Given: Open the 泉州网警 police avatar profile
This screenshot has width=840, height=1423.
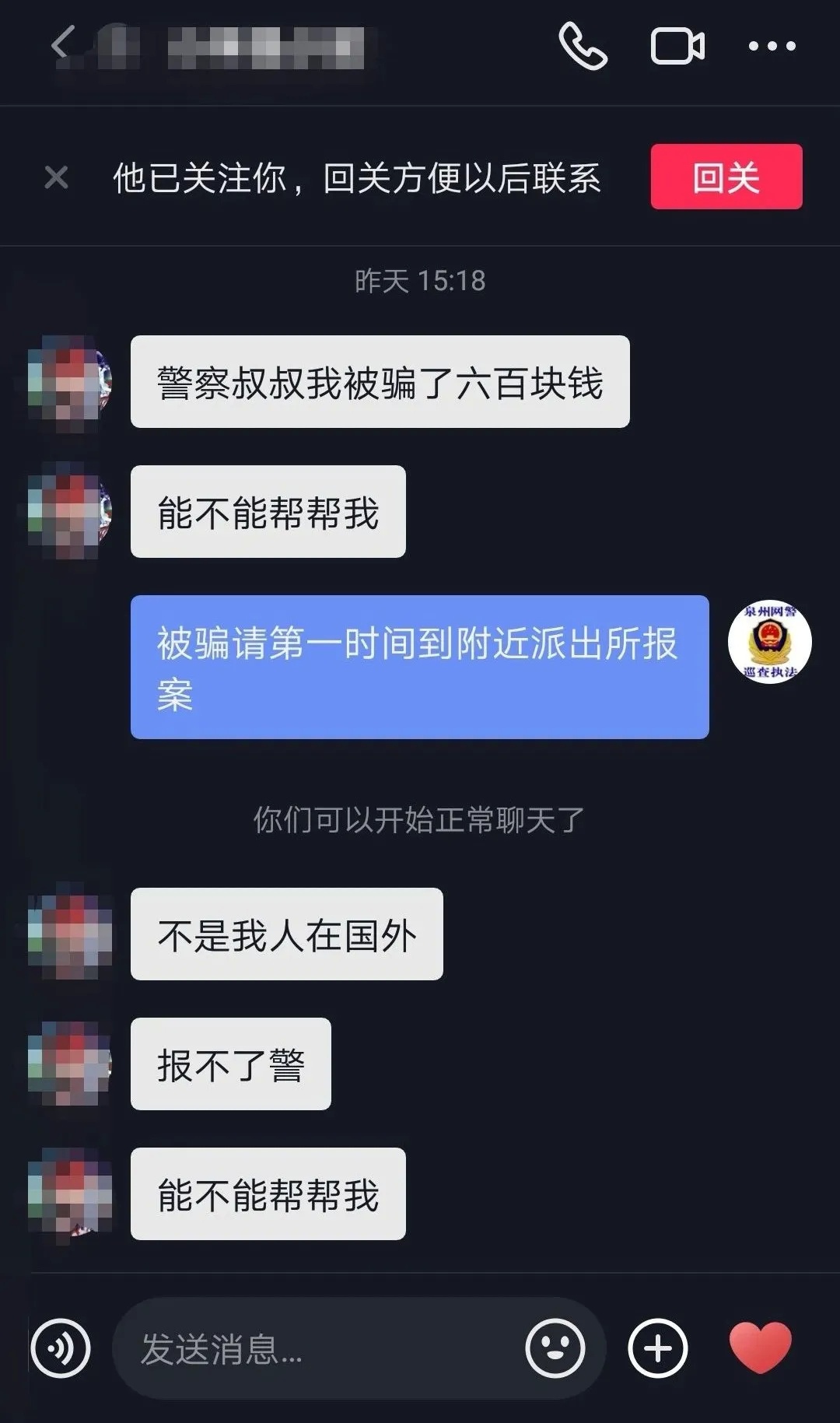Looking at the screenshot, I should [769, 642].
